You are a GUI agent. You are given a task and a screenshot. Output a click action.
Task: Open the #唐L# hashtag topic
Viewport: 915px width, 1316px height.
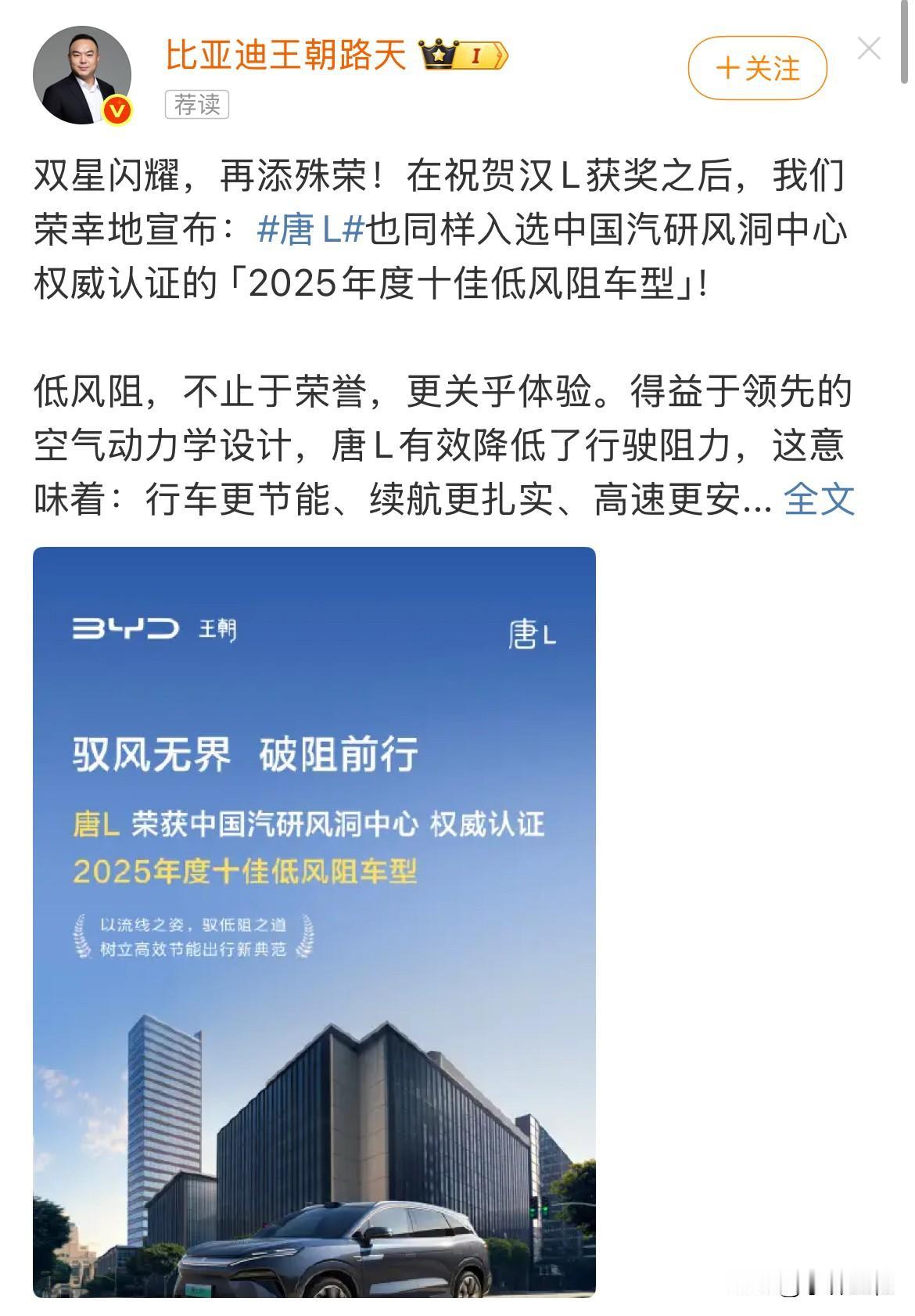click(310, 230)
